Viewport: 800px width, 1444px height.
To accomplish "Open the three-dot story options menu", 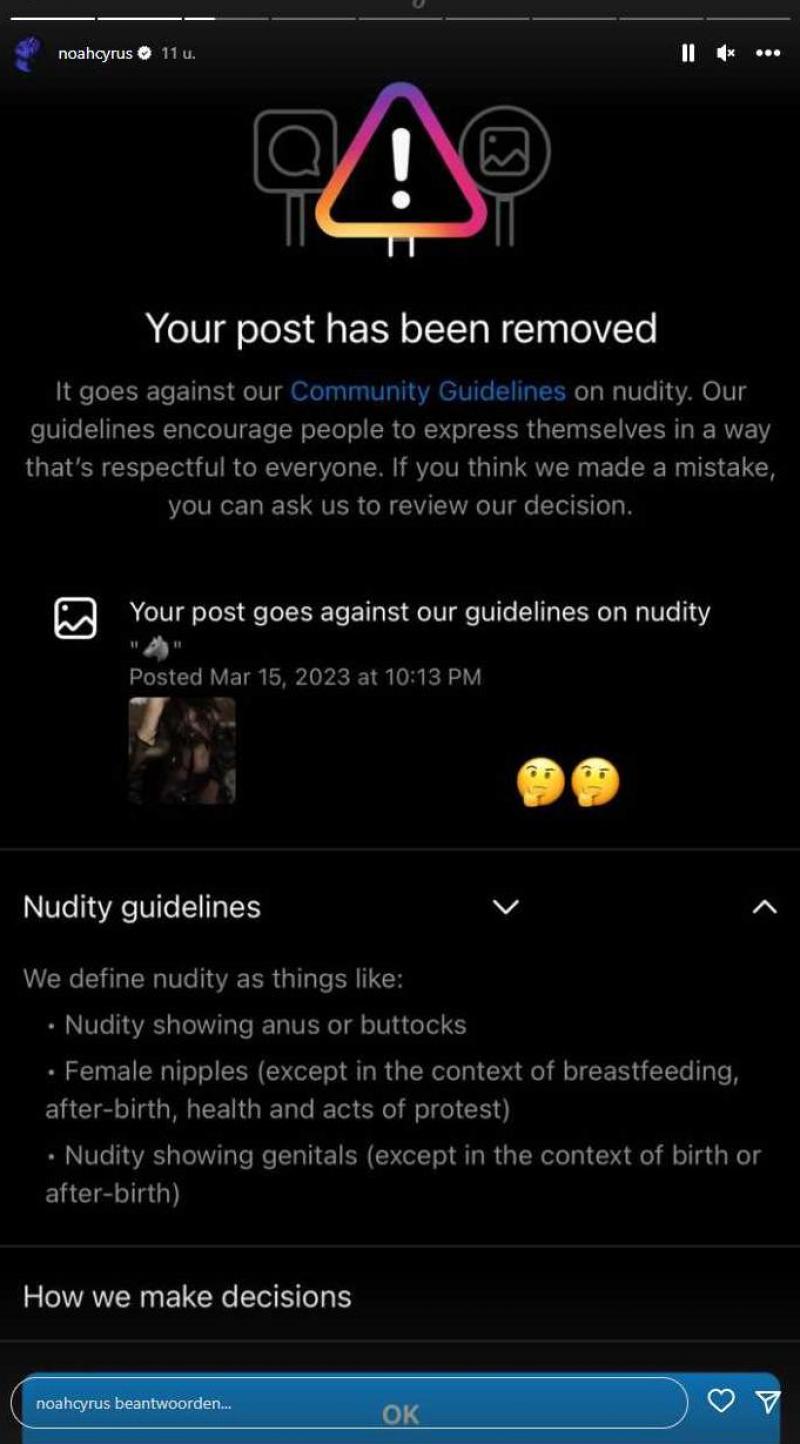I will click(767, 53).
